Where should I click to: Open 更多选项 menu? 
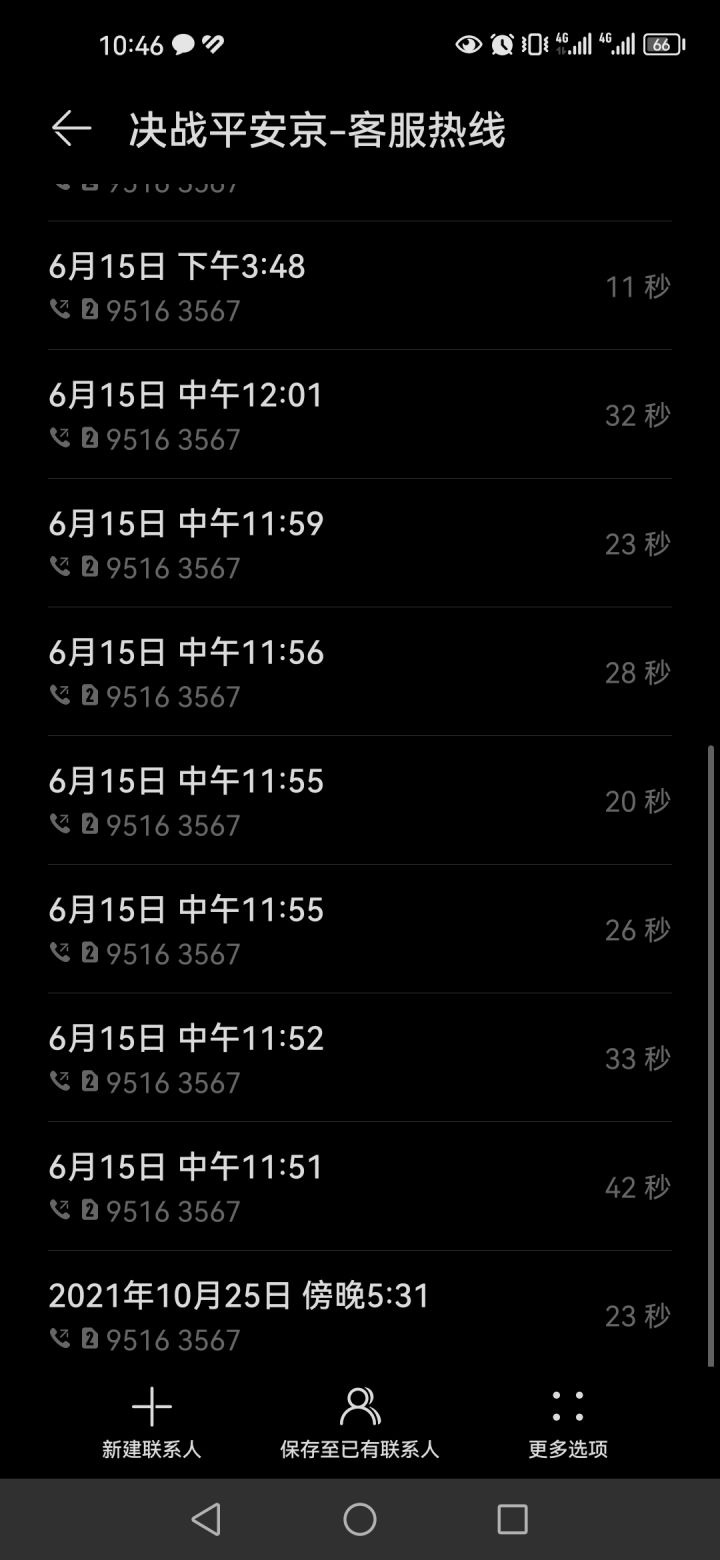click(x=567, y=1422)
